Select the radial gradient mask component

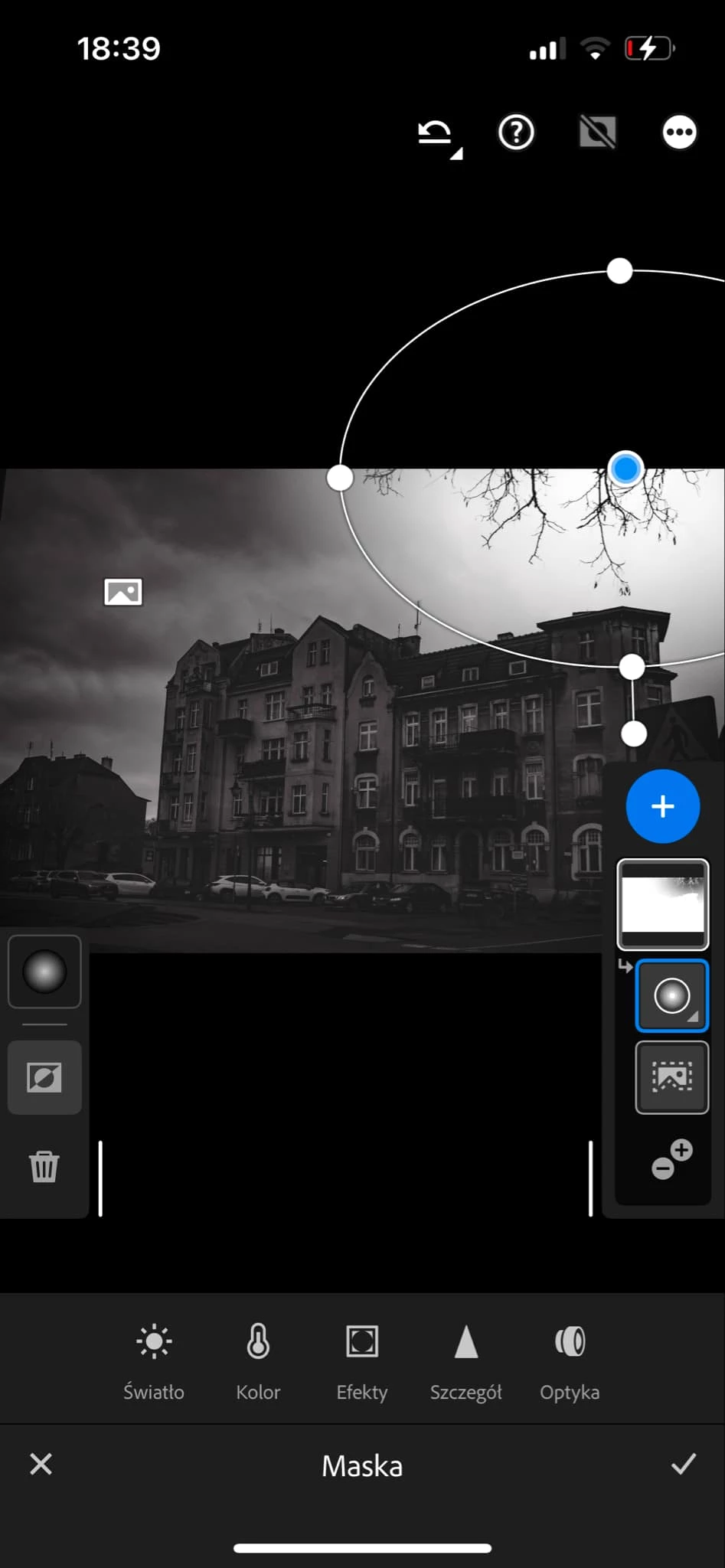pyautogui.click(x=671, y=996)
